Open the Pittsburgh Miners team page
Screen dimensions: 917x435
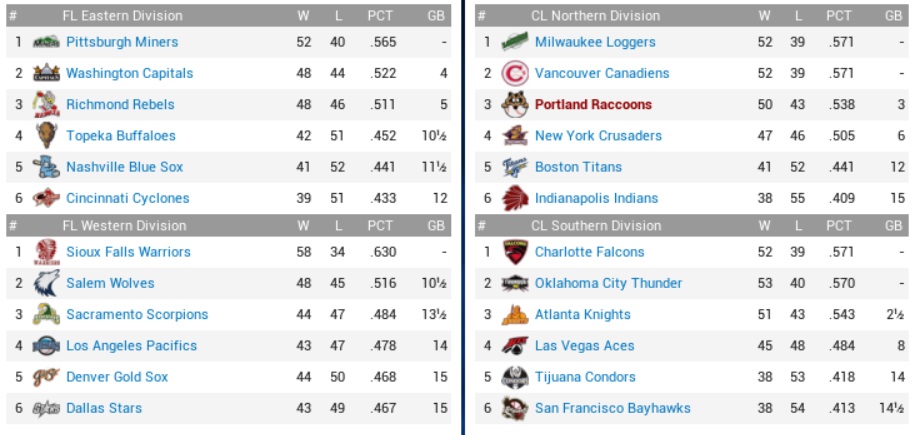[122, 42]
